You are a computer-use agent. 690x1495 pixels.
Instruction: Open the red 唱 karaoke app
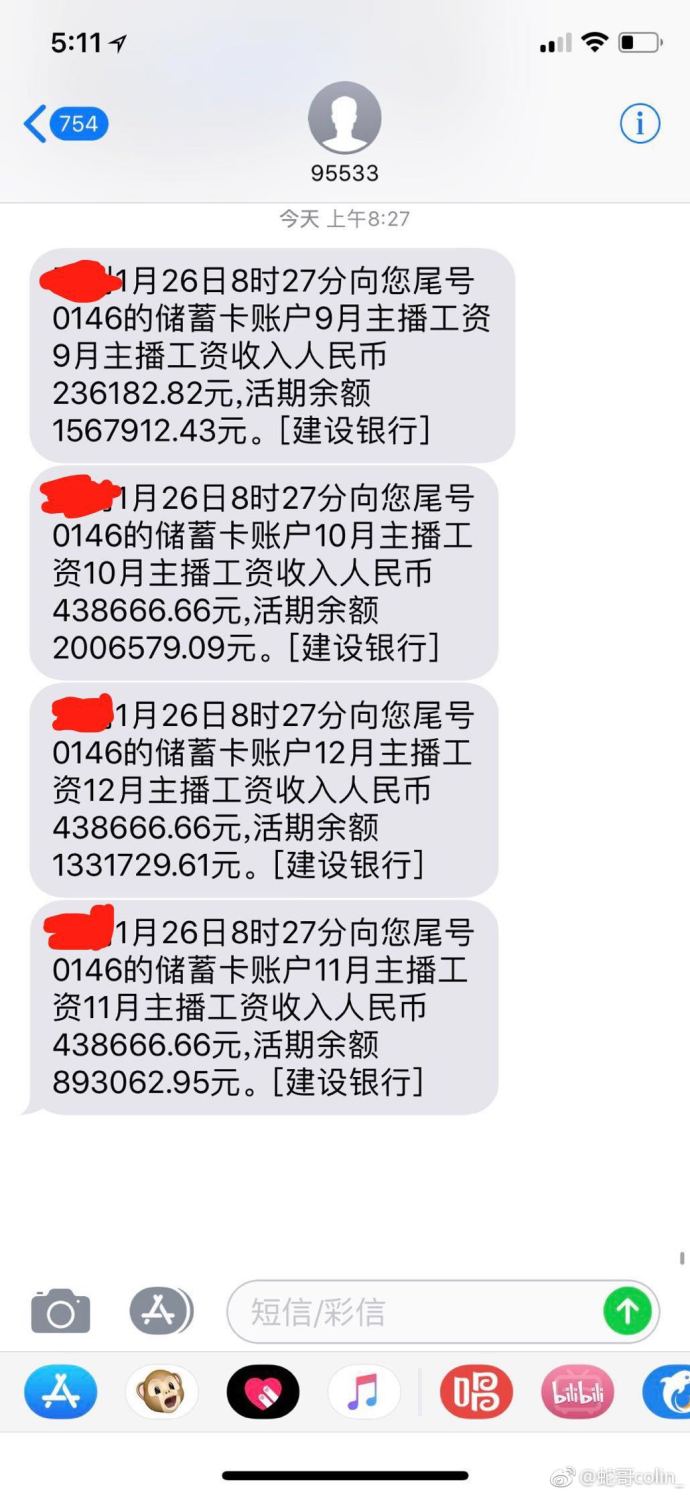(x=476, y=1391)
